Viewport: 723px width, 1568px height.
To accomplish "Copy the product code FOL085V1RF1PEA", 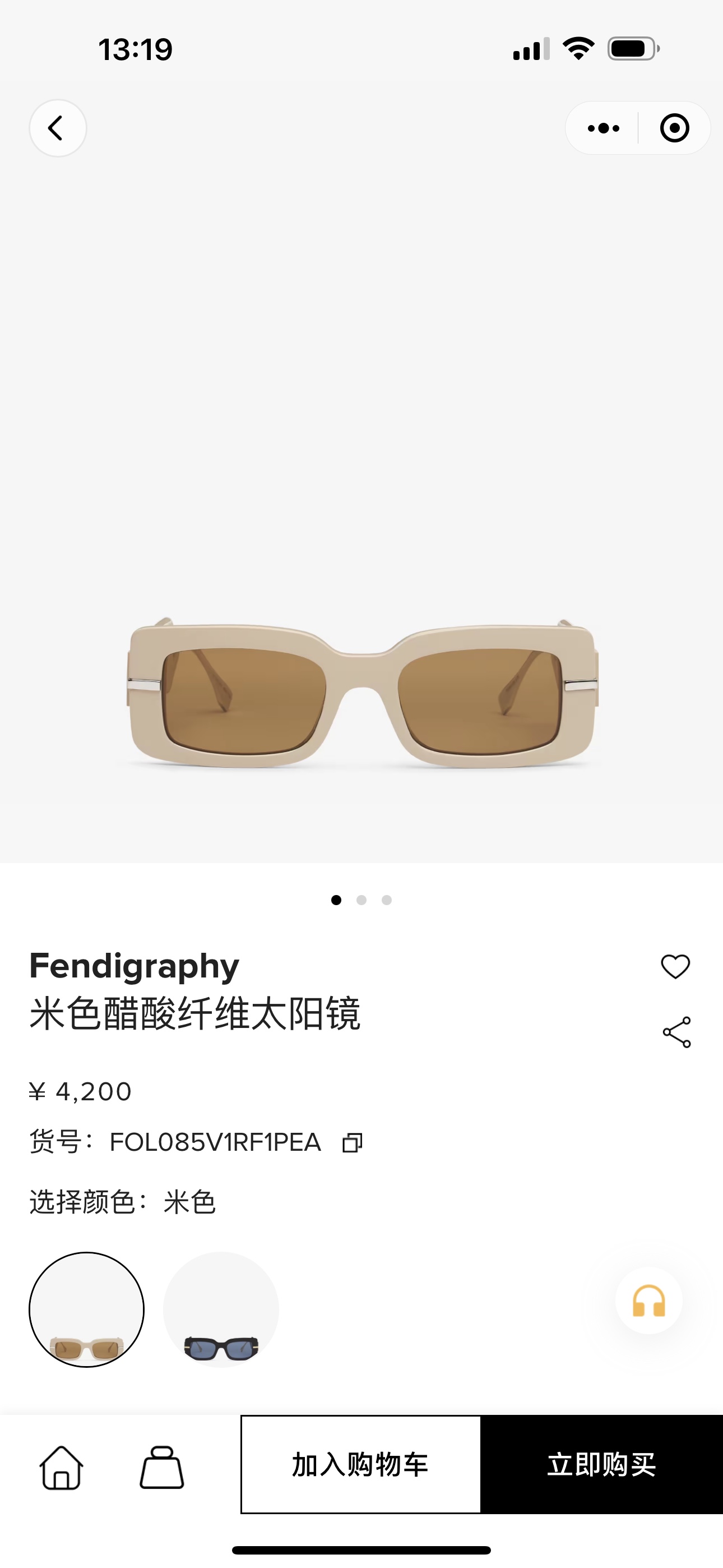I will [353, 1143].
